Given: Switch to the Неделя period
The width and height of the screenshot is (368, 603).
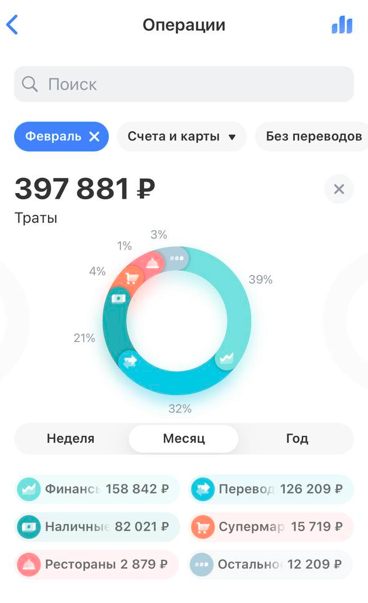Looking at the screenshot, I should [71, 438].
